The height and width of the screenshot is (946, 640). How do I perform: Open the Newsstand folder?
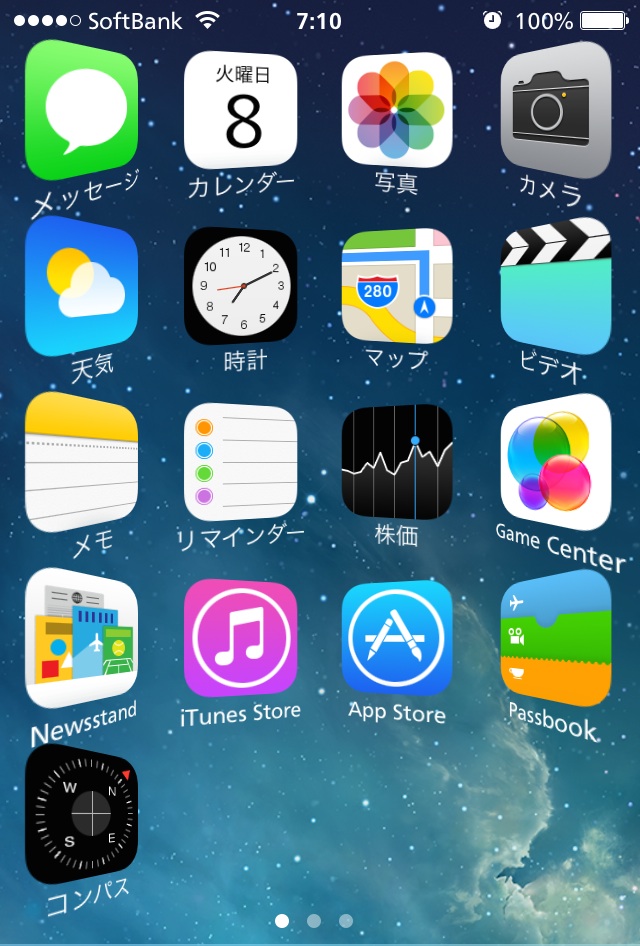point(81,638)
